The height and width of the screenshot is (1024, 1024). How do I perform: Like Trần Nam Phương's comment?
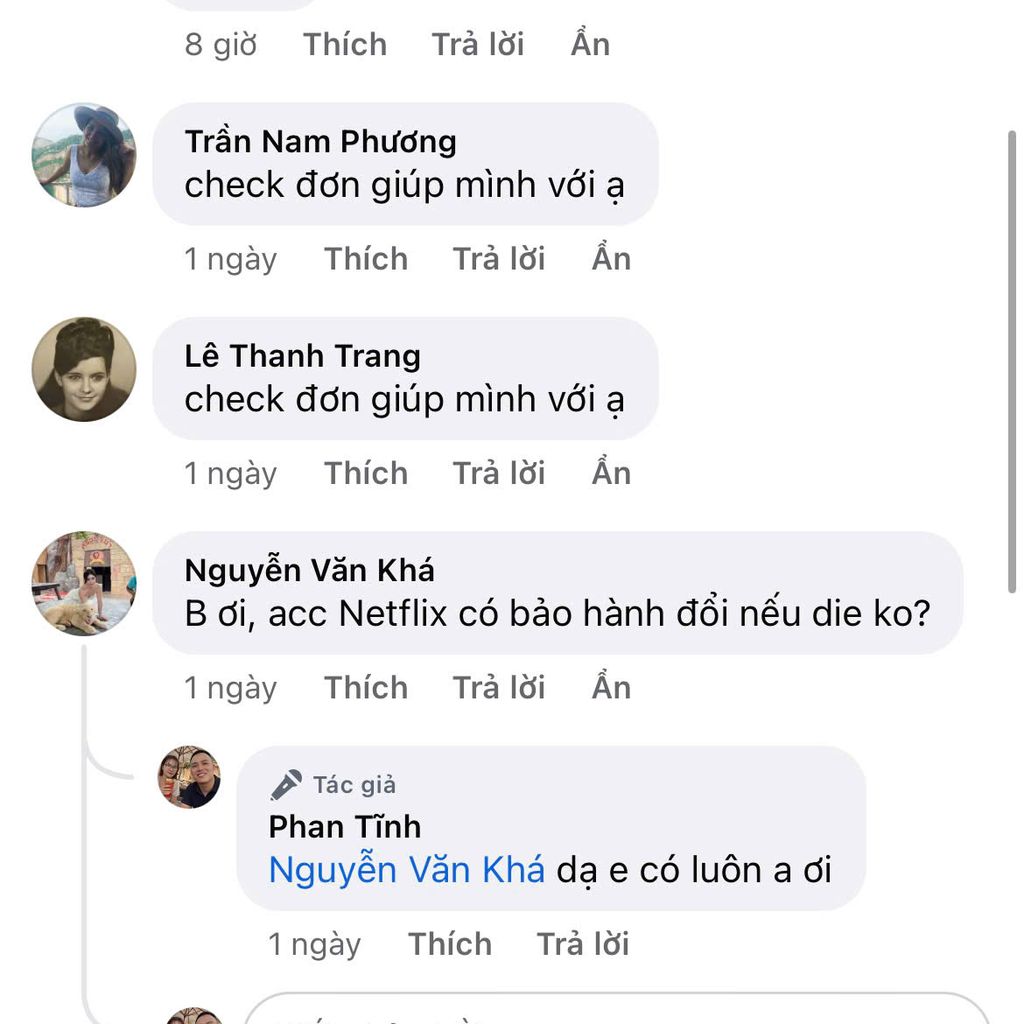366,259
